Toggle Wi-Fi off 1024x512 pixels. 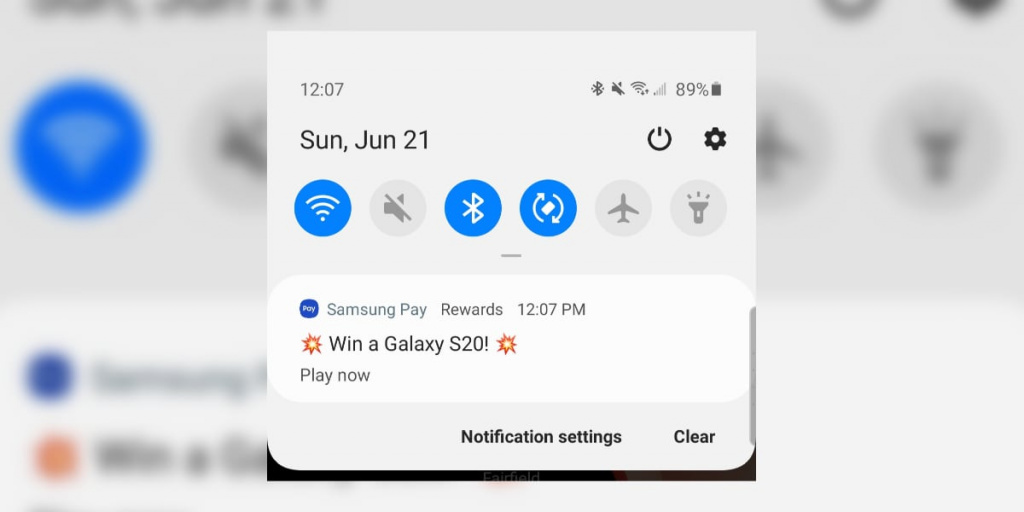(x=322, y=209)
